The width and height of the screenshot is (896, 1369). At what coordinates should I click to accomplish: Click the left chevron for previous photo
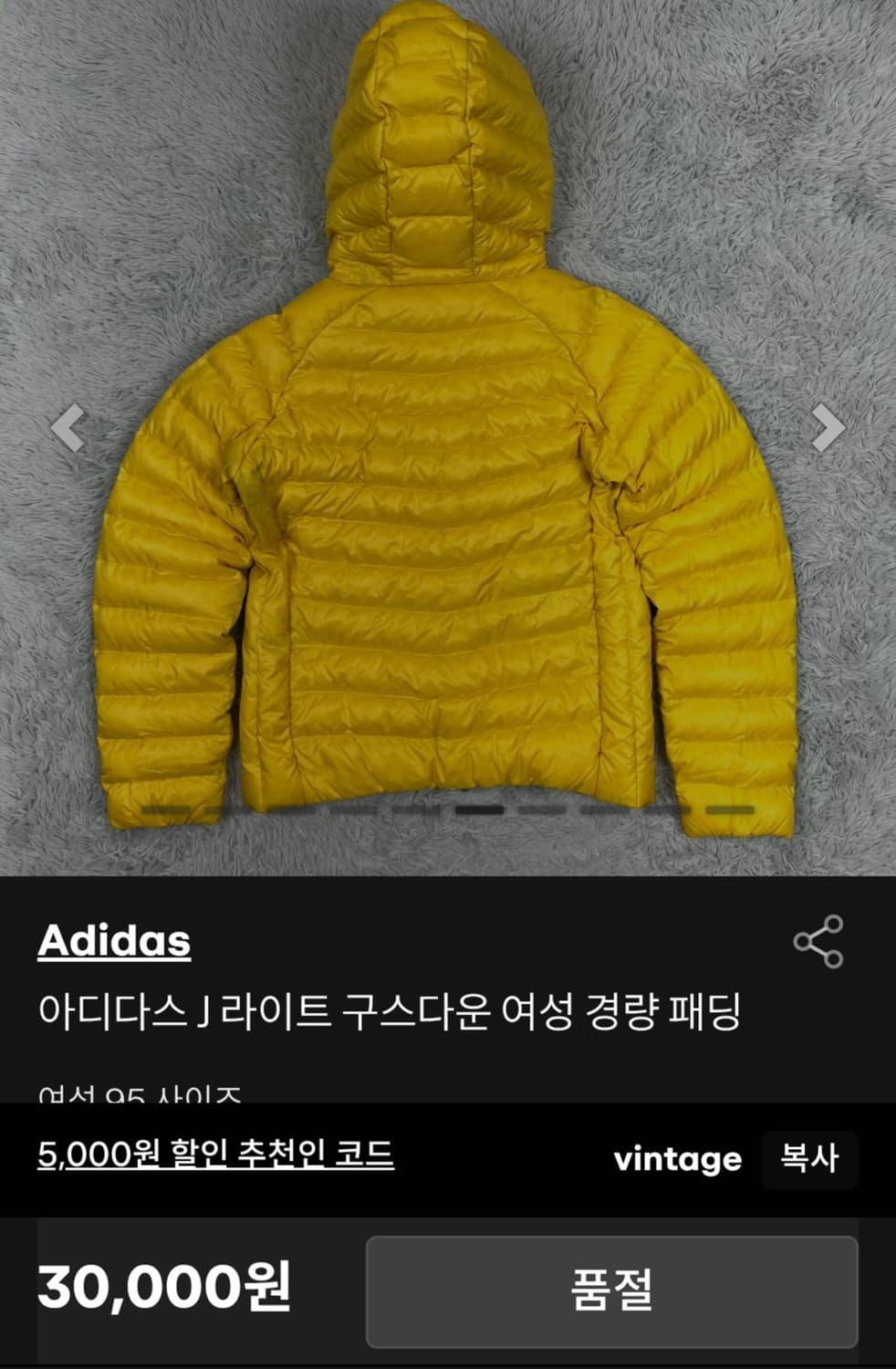click(68, 429)
